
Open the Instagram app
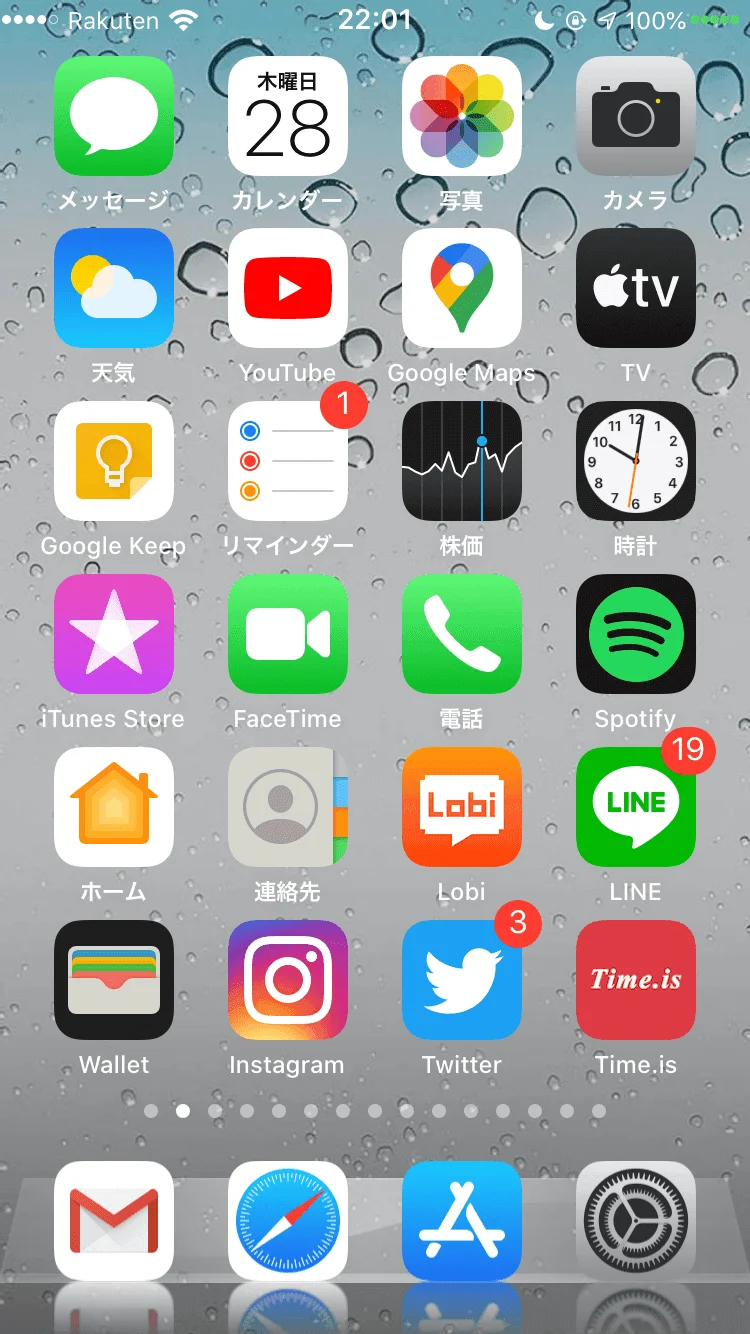pos(288,980)
